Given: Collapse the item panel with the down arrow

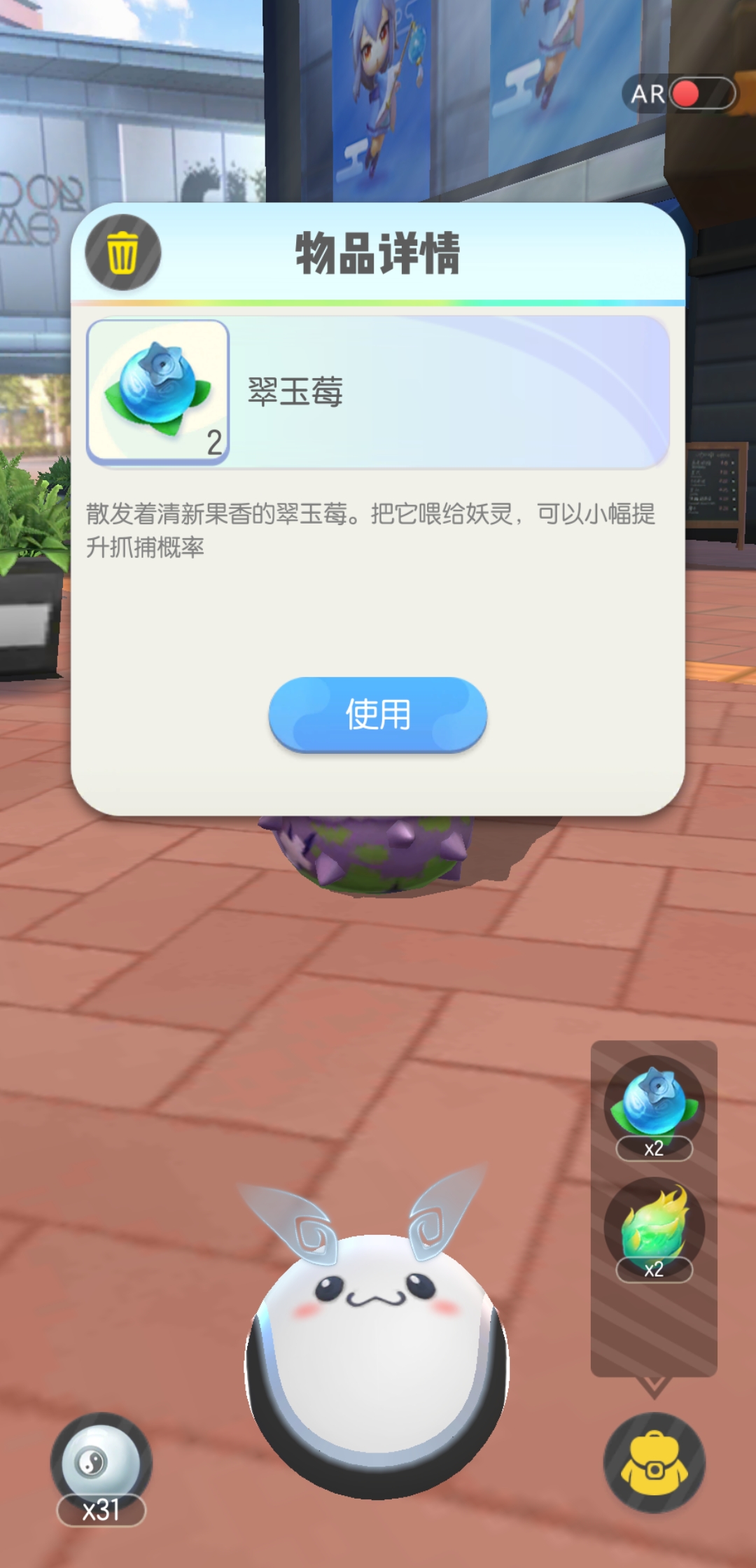Looking at the screenshot, I should click(654, 1386).
